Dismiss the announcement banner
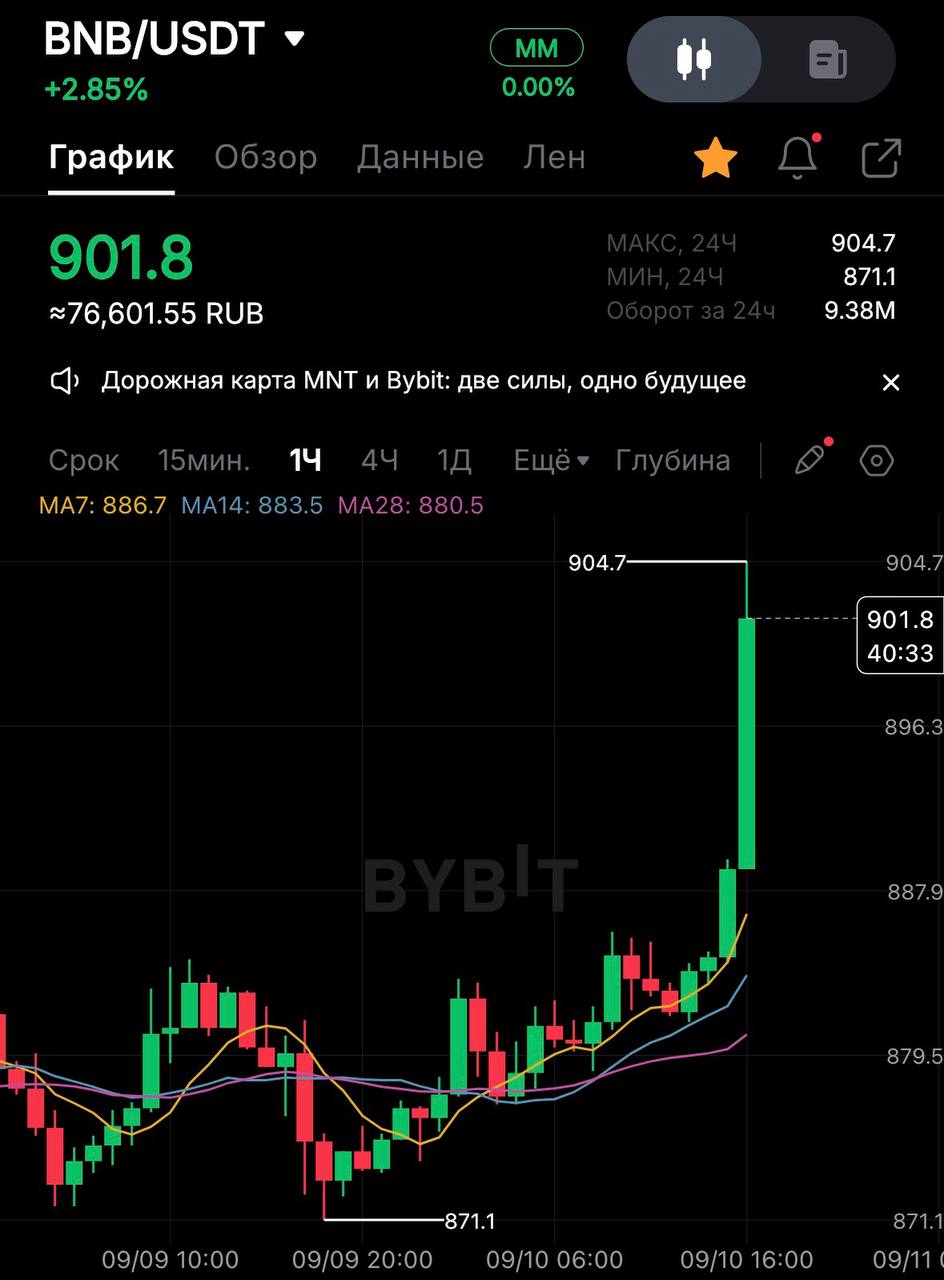Screen dimensions: 944x1280 pyautogui.click(x=890, y=382)
